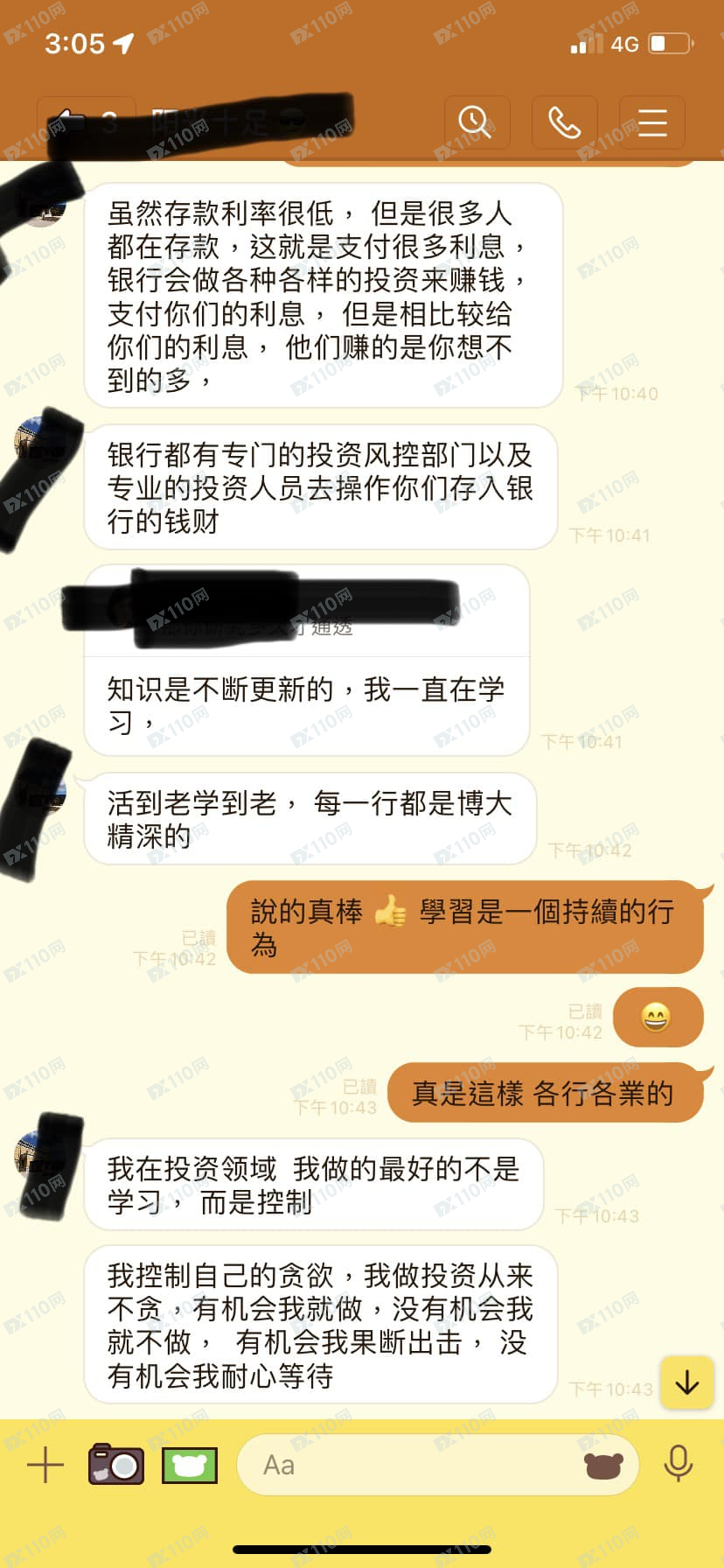Screen dimensions: 724x1568
Task: Record a voice message
Action: [679, 1465]
